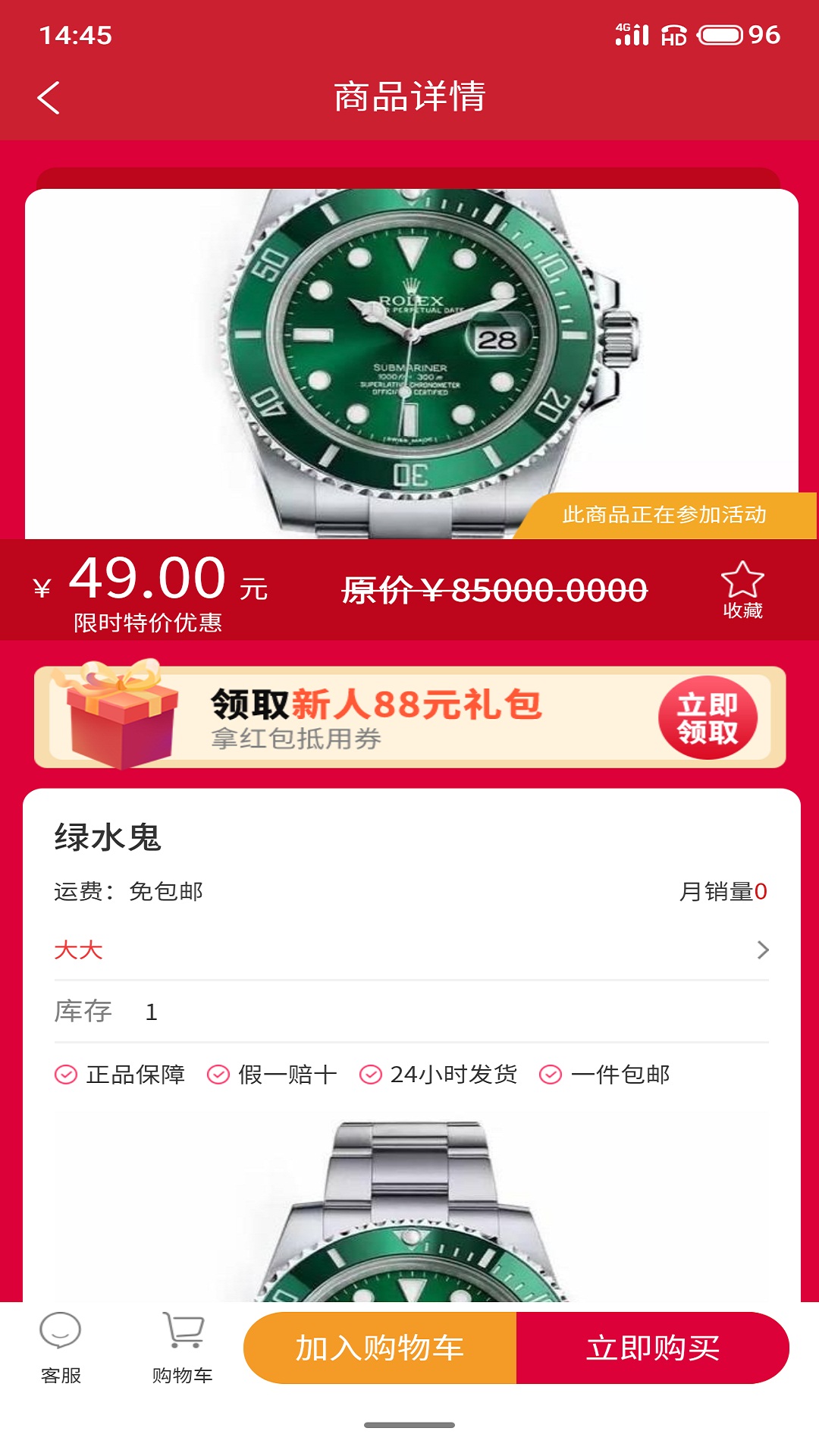Screen dimensions: 819x1456
Task: Open the 购物车 shopping cart
Action: click(182, 1348)
